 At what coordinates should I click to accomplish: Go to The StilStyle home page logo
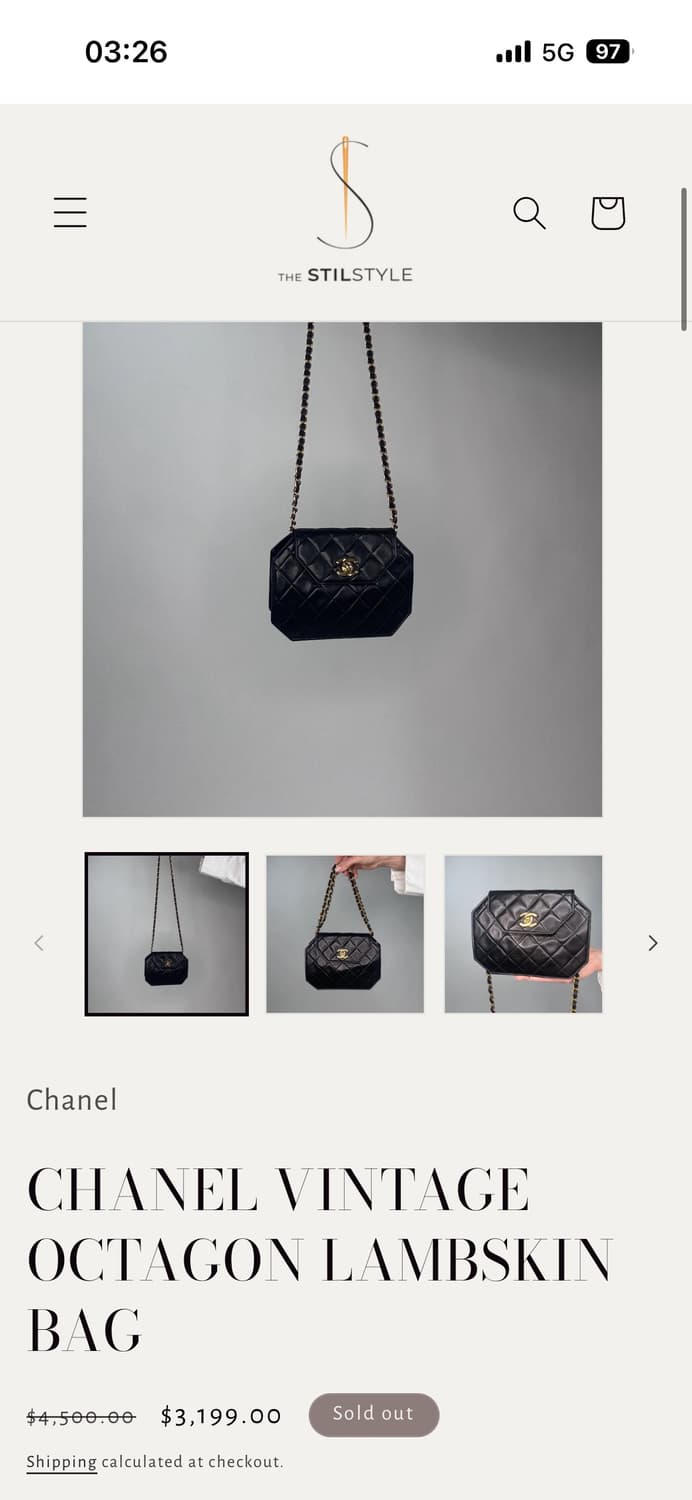click(345, 212)
